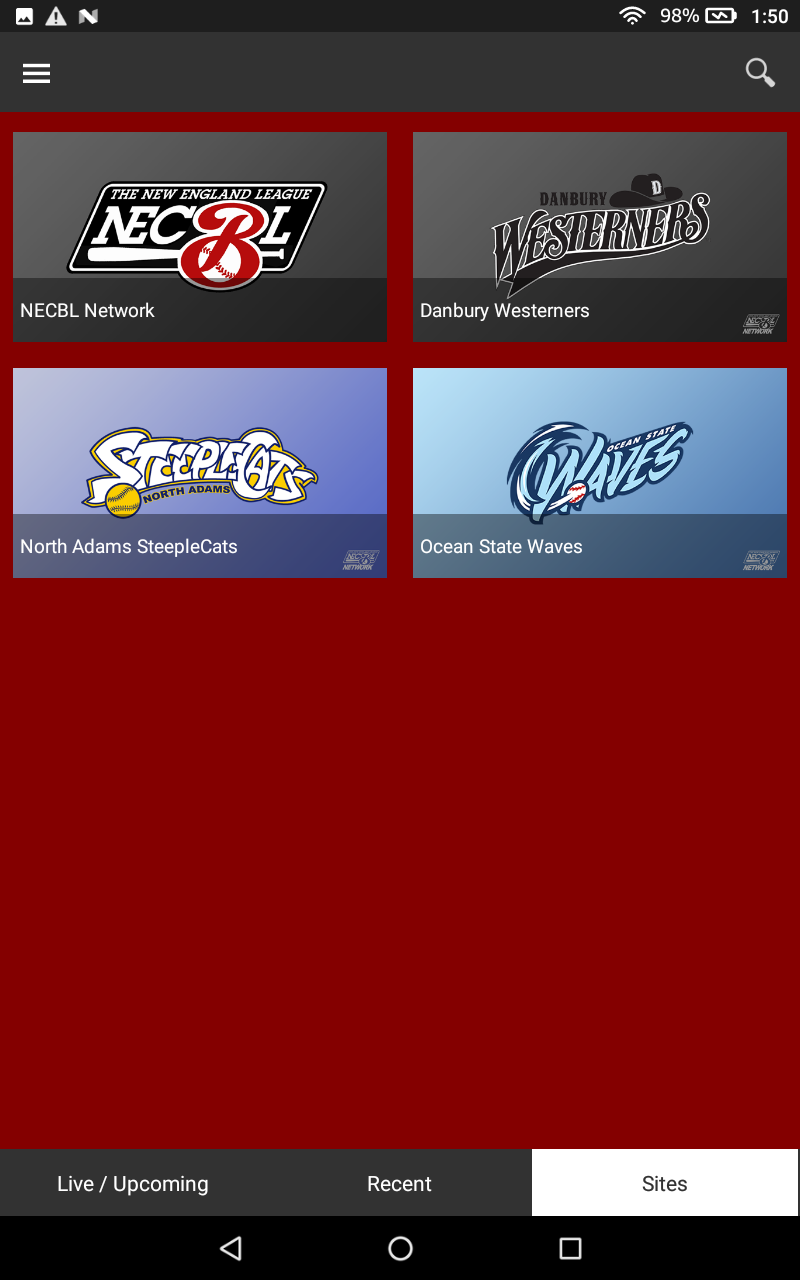
Task: Tap the battery indicator icon
Action: coord(722,16)
